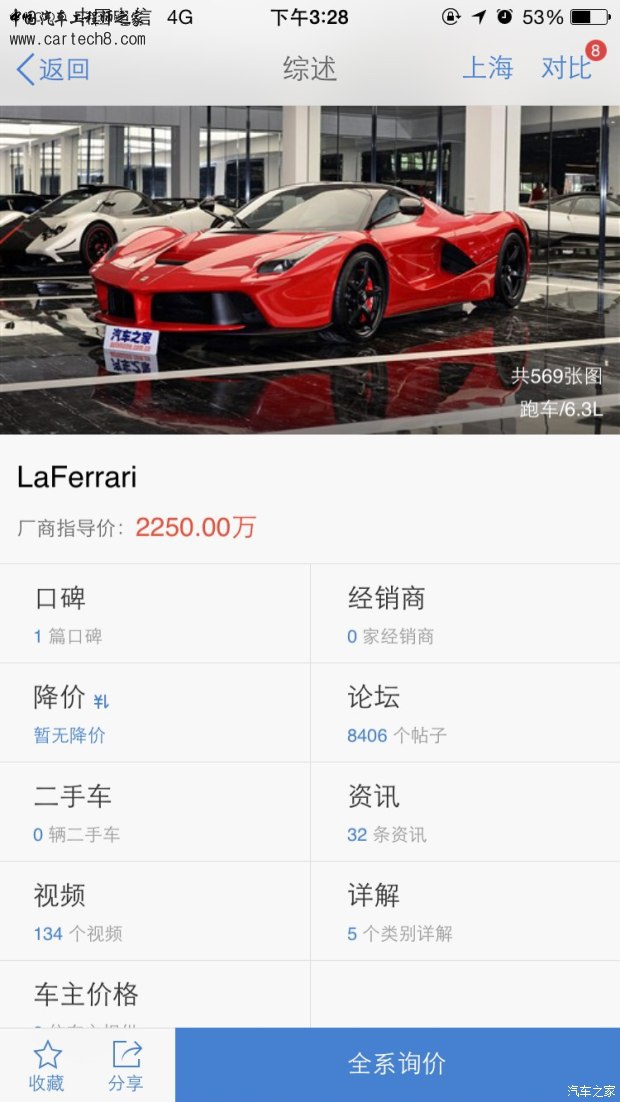Tap the 全系询价 inquiry button
620x1102 pixels.
(x=397, y=1064)
